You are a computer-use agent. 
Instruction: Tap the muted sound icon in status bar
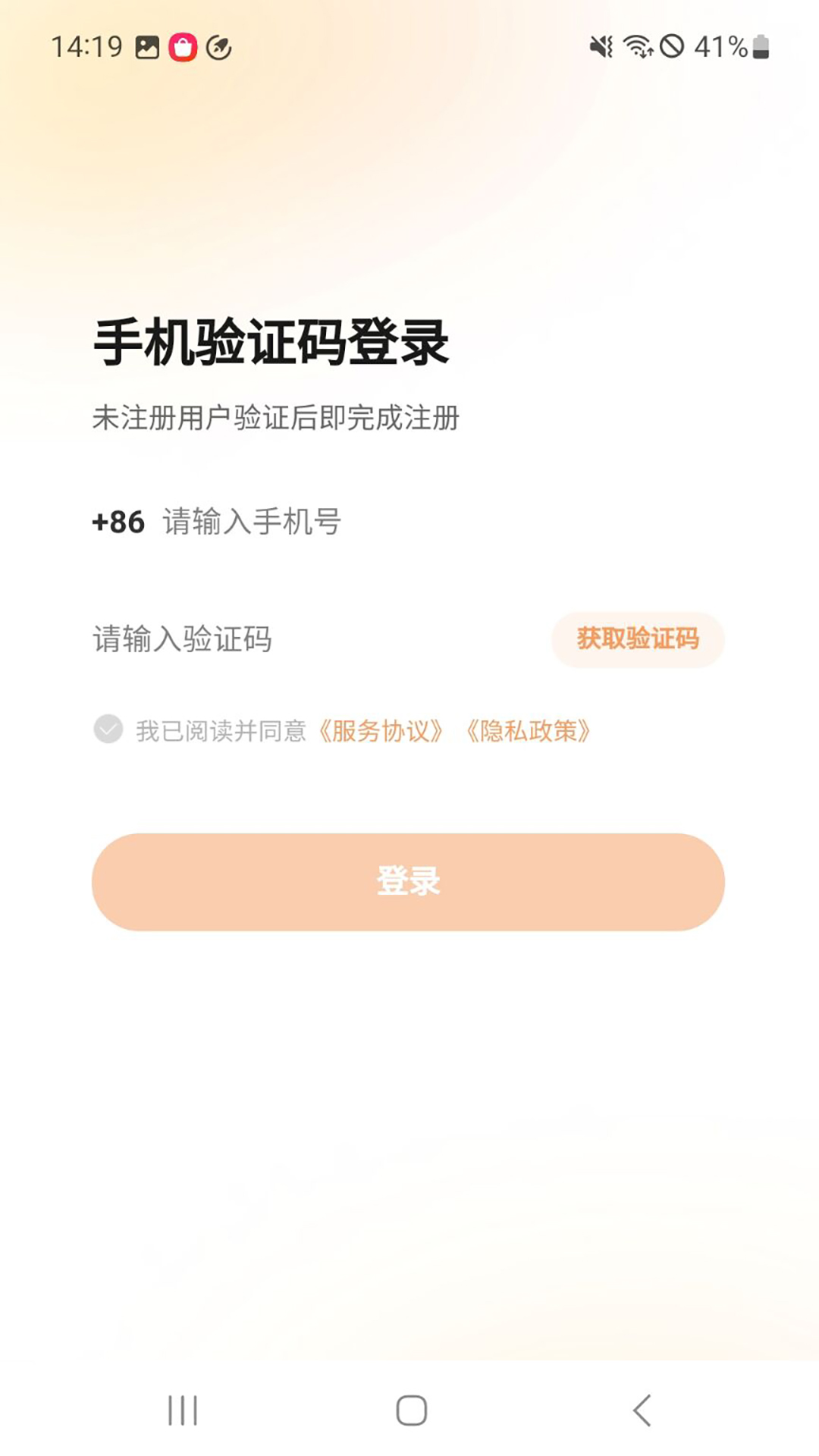point(600,47)
